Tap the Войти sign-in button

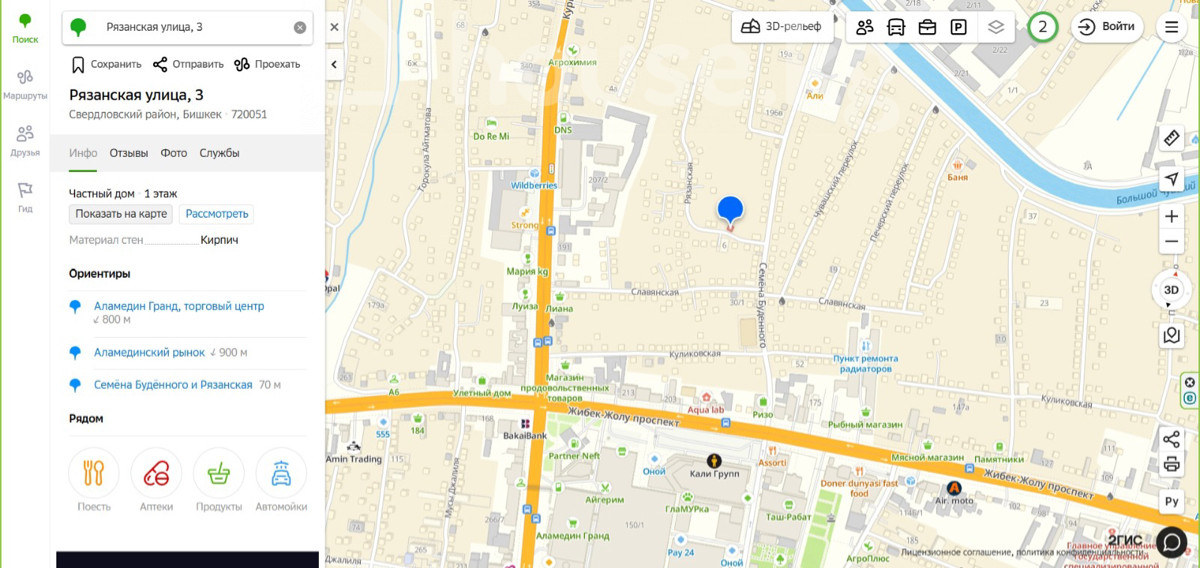[x=1107, y=27]
